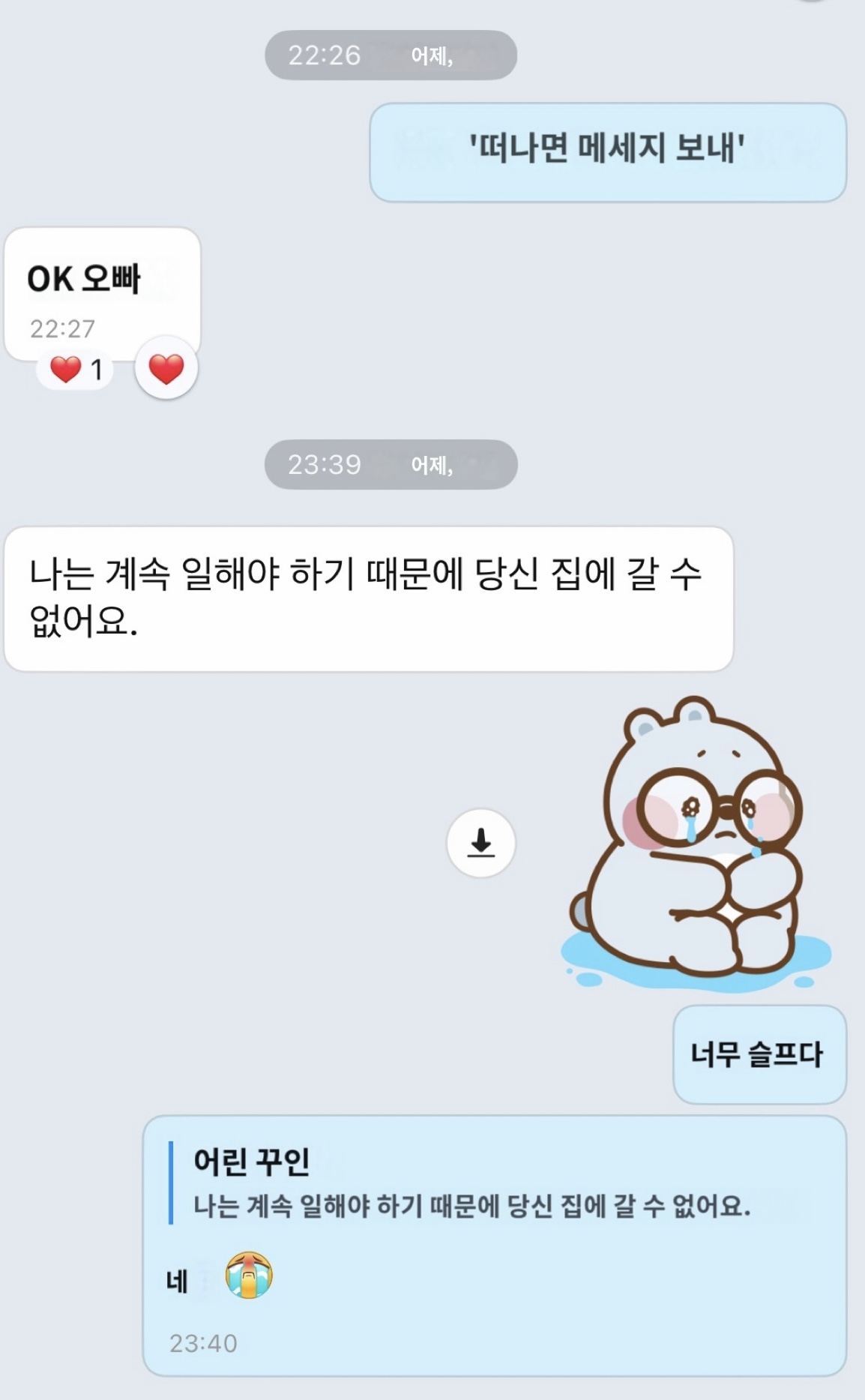Jump to the quoted message from 어린 꾸인

click(471, 1183)
